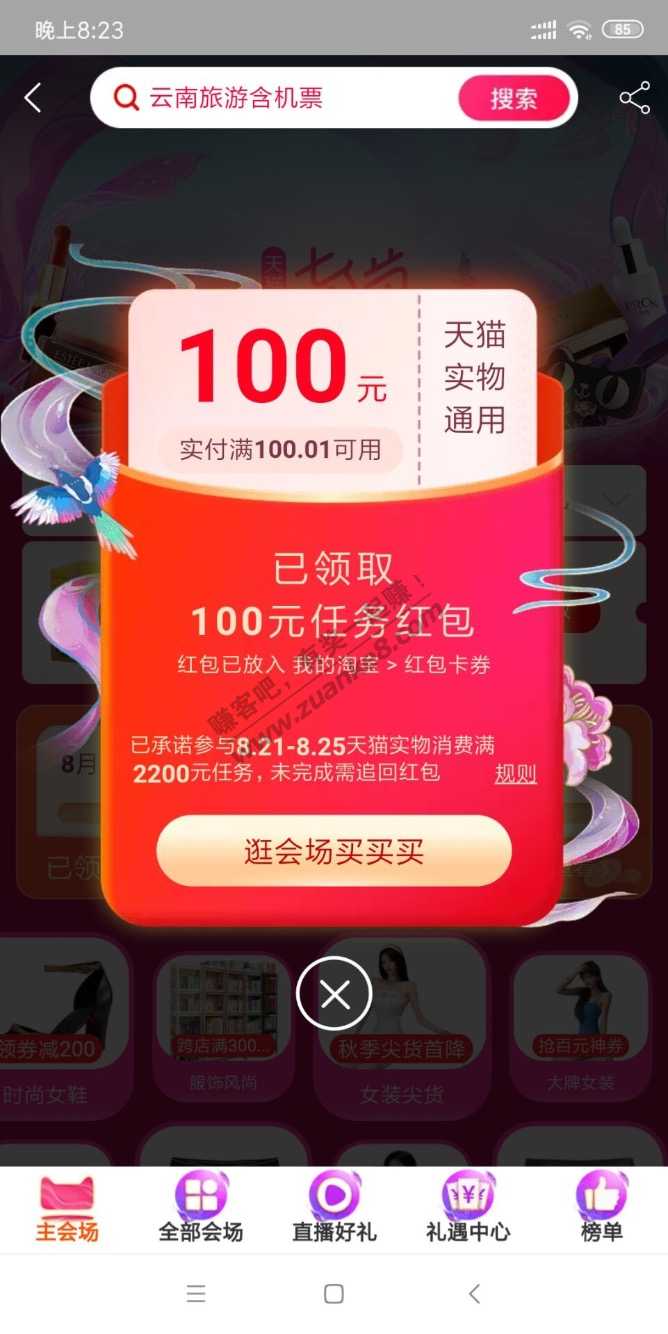The image size is (668, 1334).
Task: Open the 规则 link in the red envelope
Action: click(x=515, y=773)
